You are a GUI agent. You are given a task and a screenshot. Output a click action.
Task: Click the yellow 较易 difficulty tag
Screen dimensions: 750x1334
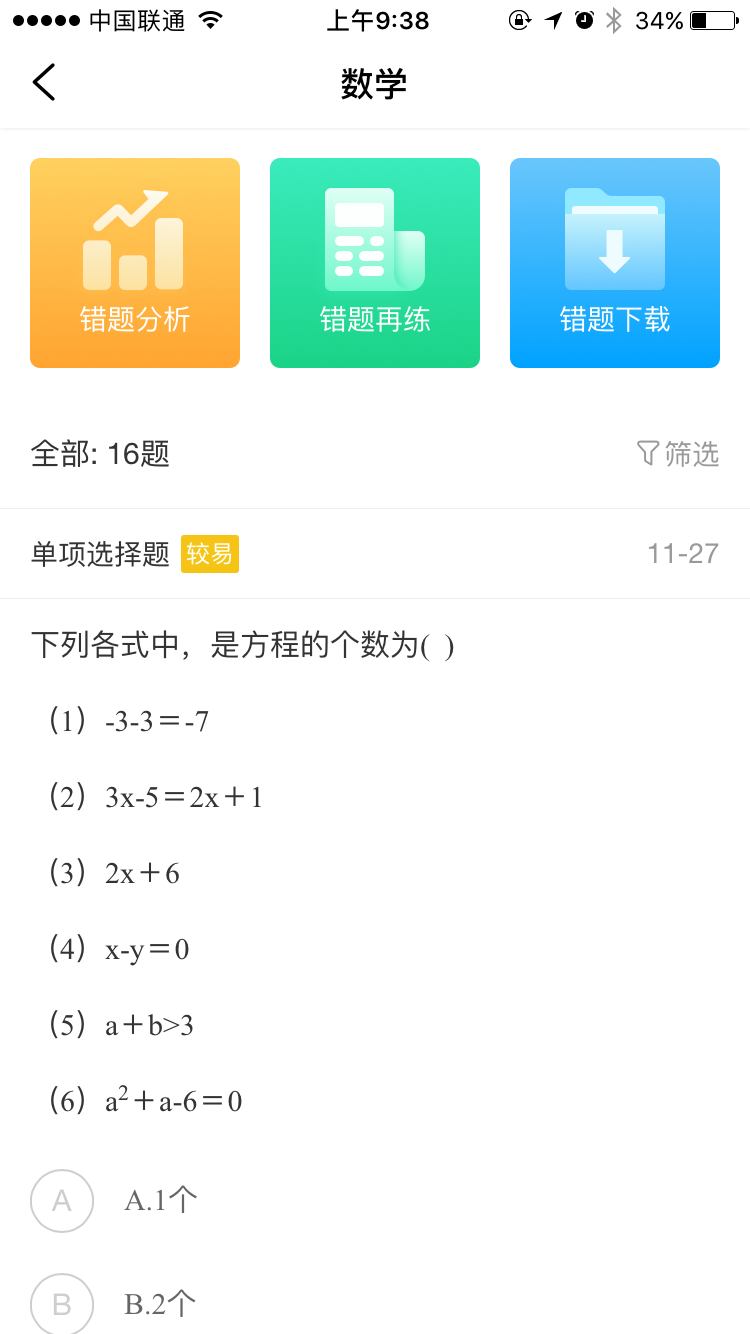(209, 553)
